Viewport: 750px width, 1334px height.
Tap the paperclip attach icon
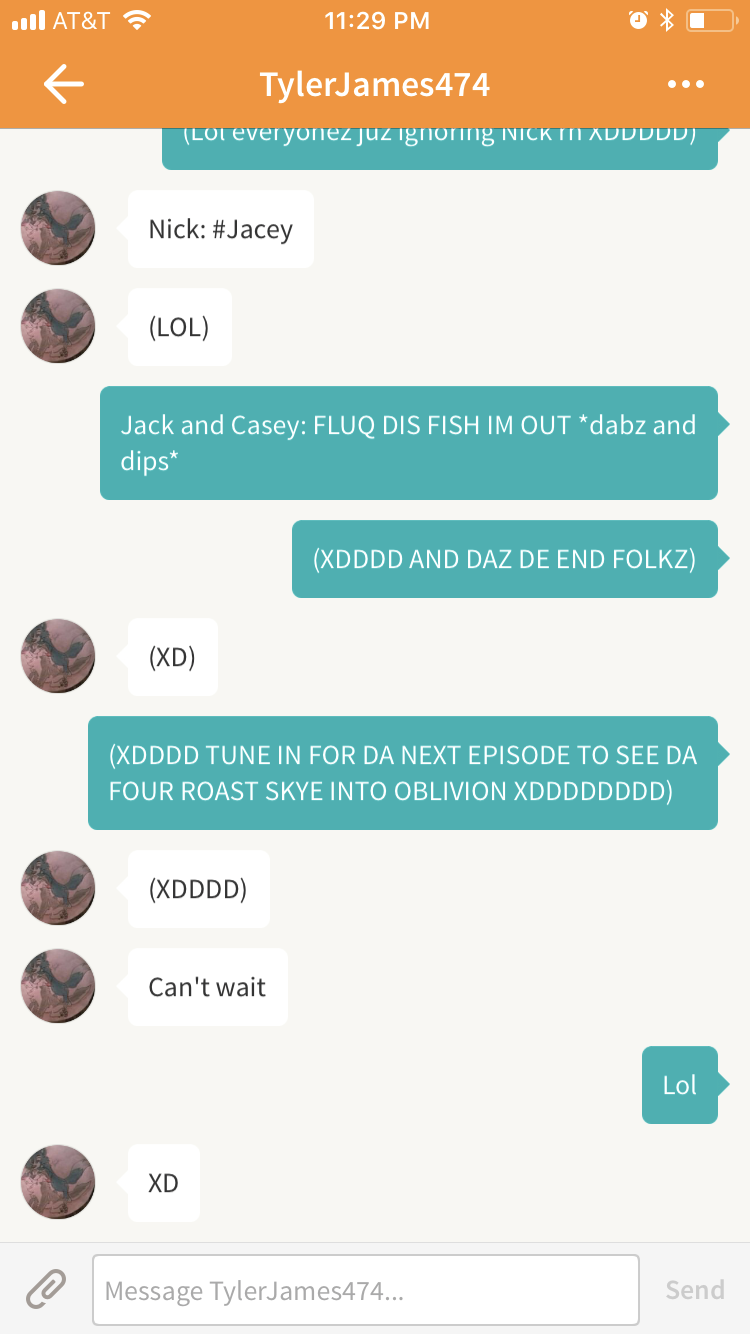coord(46,1289)
